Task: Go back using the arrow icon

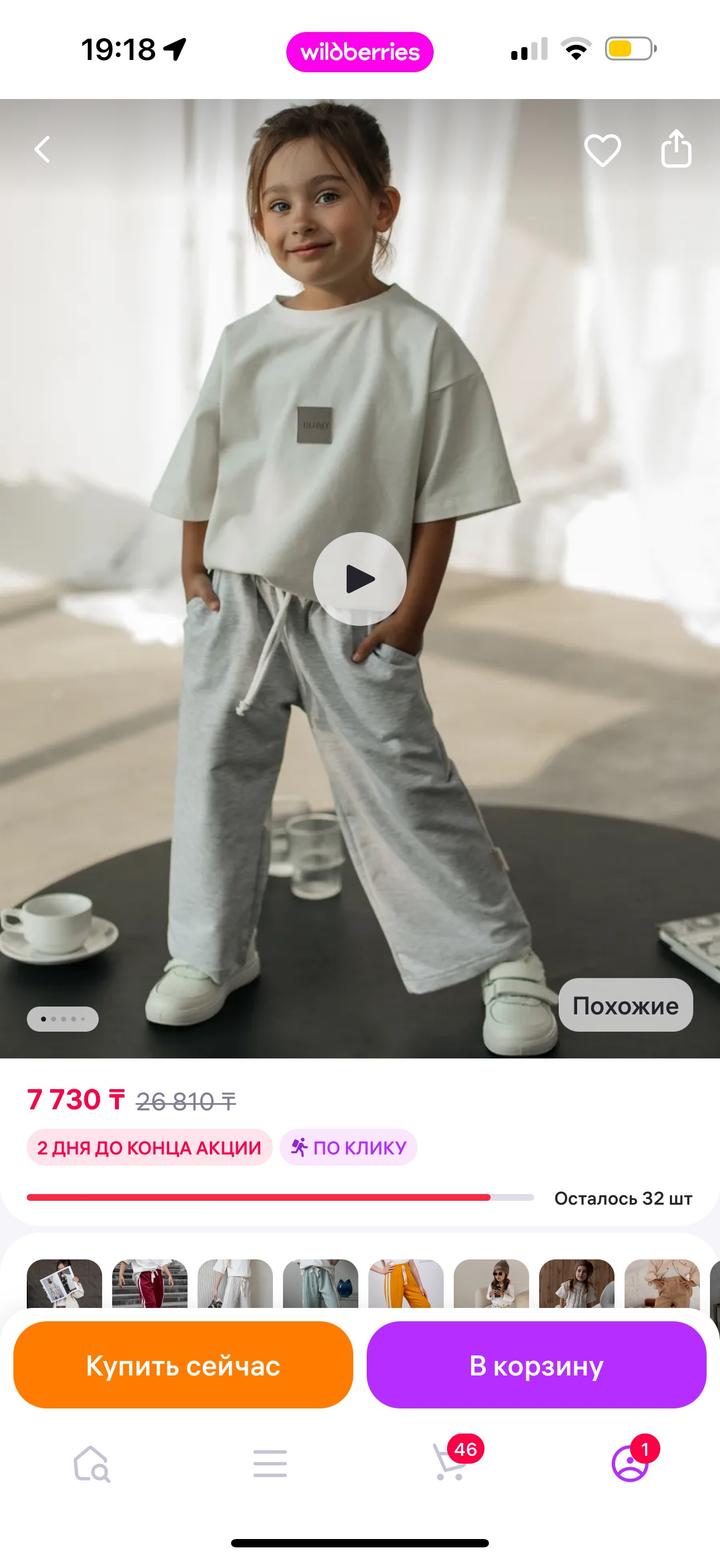Action: (42, 150)
